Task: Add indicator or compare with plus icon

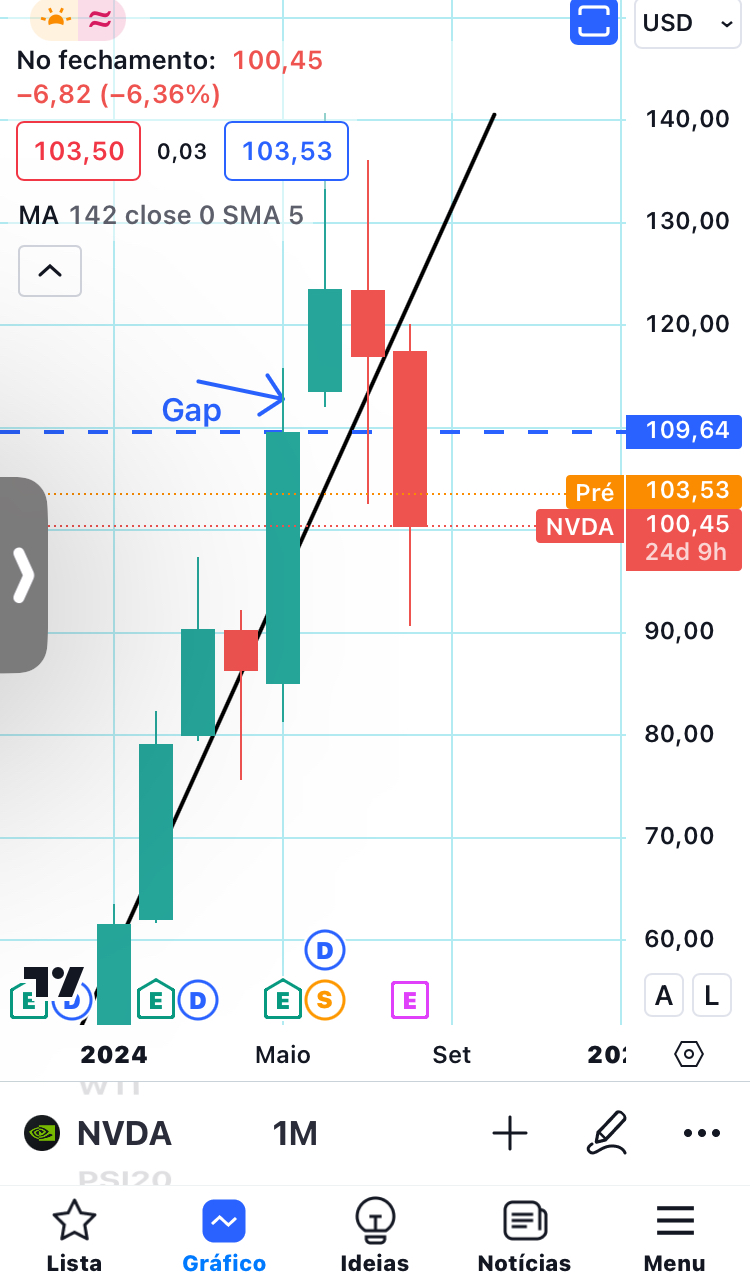Action: tap(510, 1133)
